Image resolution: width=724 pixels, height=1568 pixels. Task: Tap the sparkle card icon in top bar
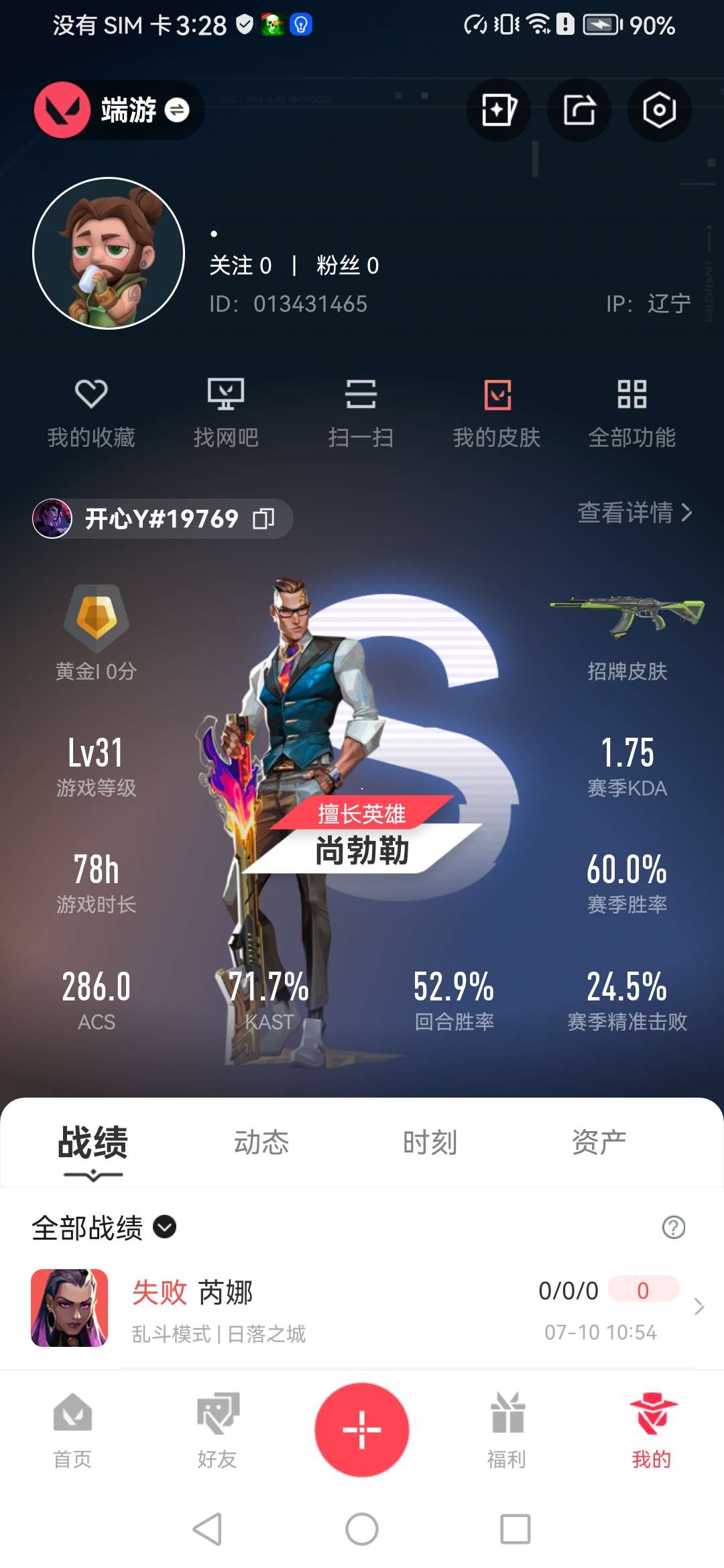(x=498, y=110)
